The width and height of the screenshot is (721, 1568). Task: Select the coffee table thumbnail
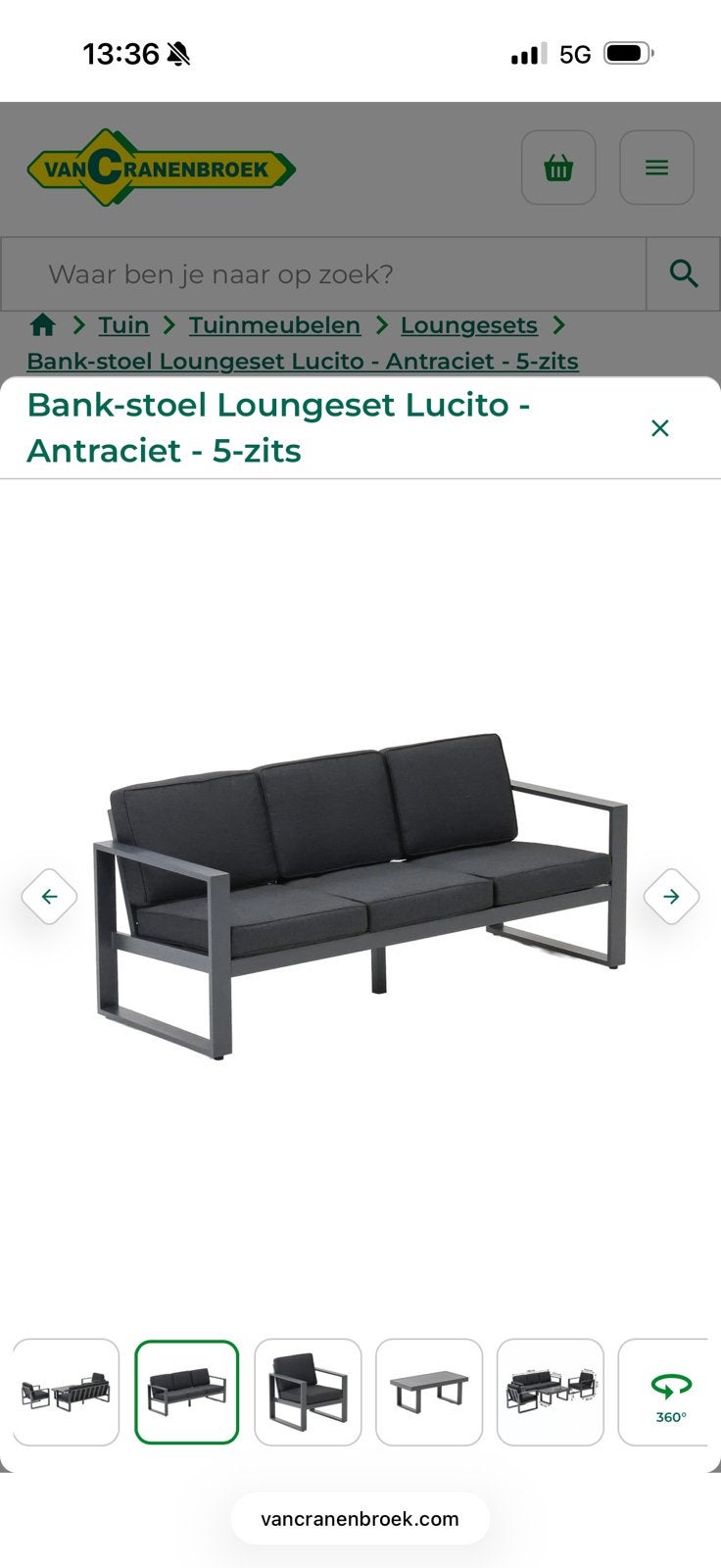(x=429, y=1392)
